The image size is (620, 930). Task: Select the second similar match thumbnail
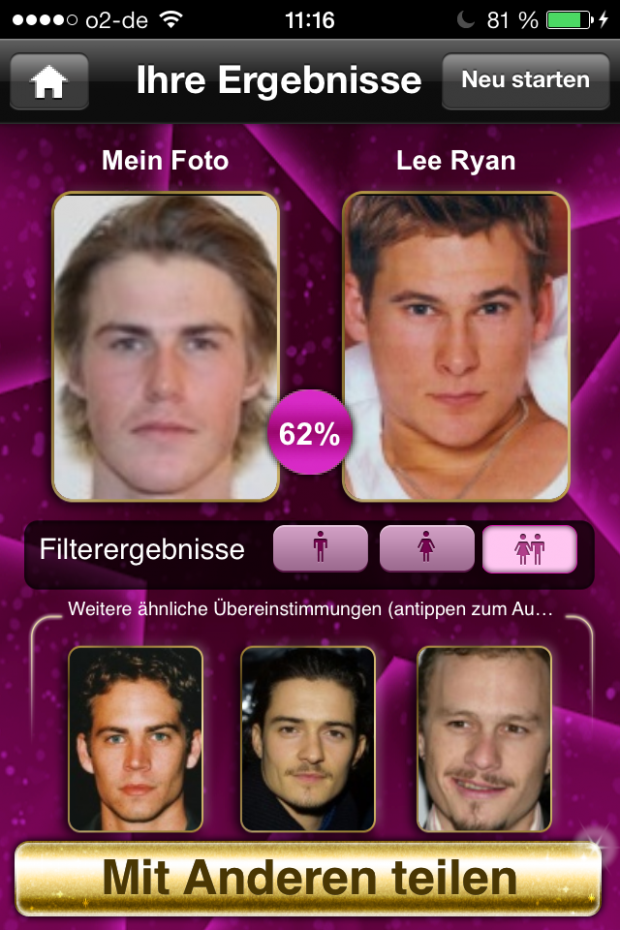coord(308,738)
